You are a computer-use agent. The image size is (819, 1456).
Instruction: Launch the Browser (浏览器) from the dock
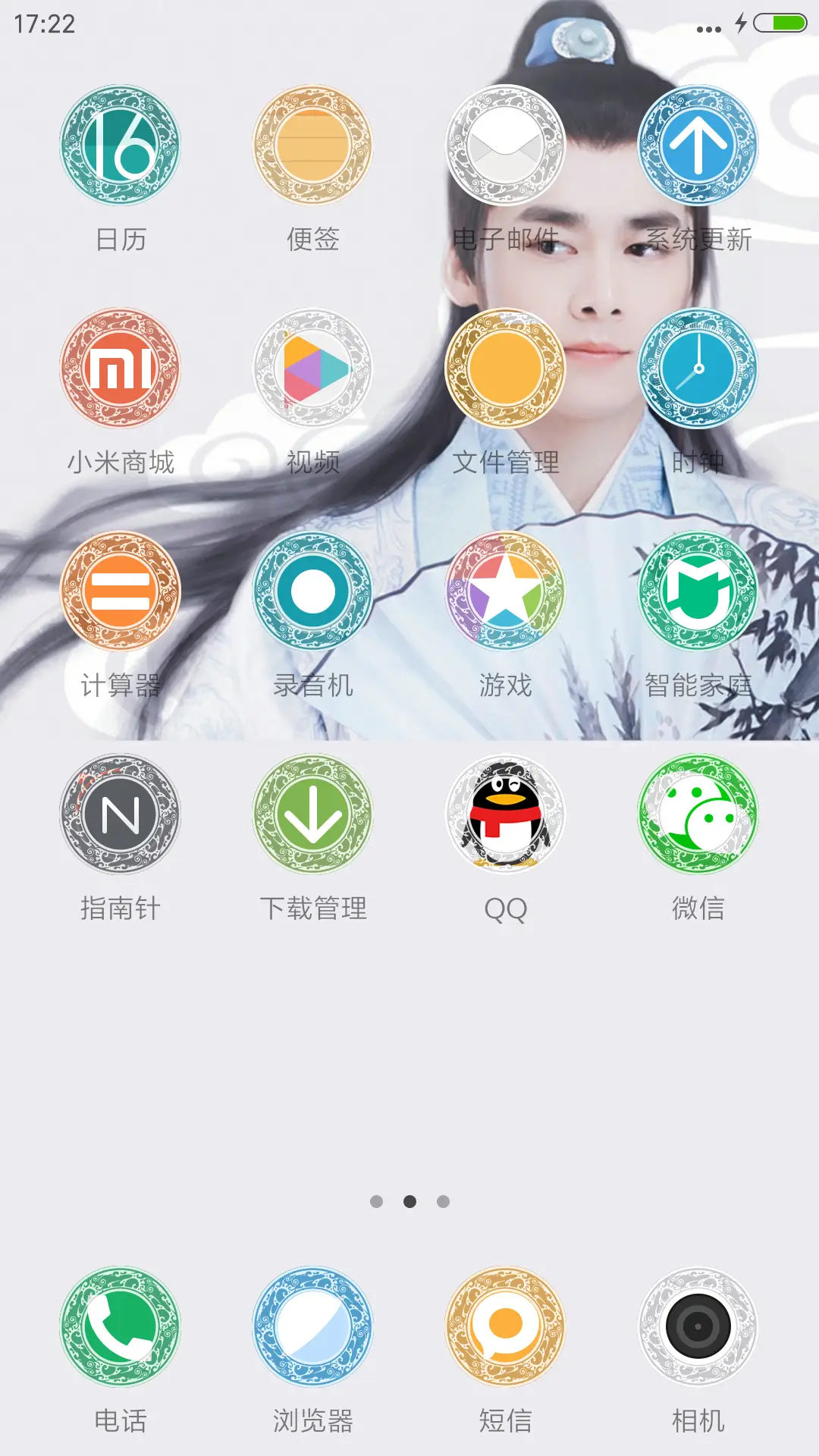click(314, 1322)
